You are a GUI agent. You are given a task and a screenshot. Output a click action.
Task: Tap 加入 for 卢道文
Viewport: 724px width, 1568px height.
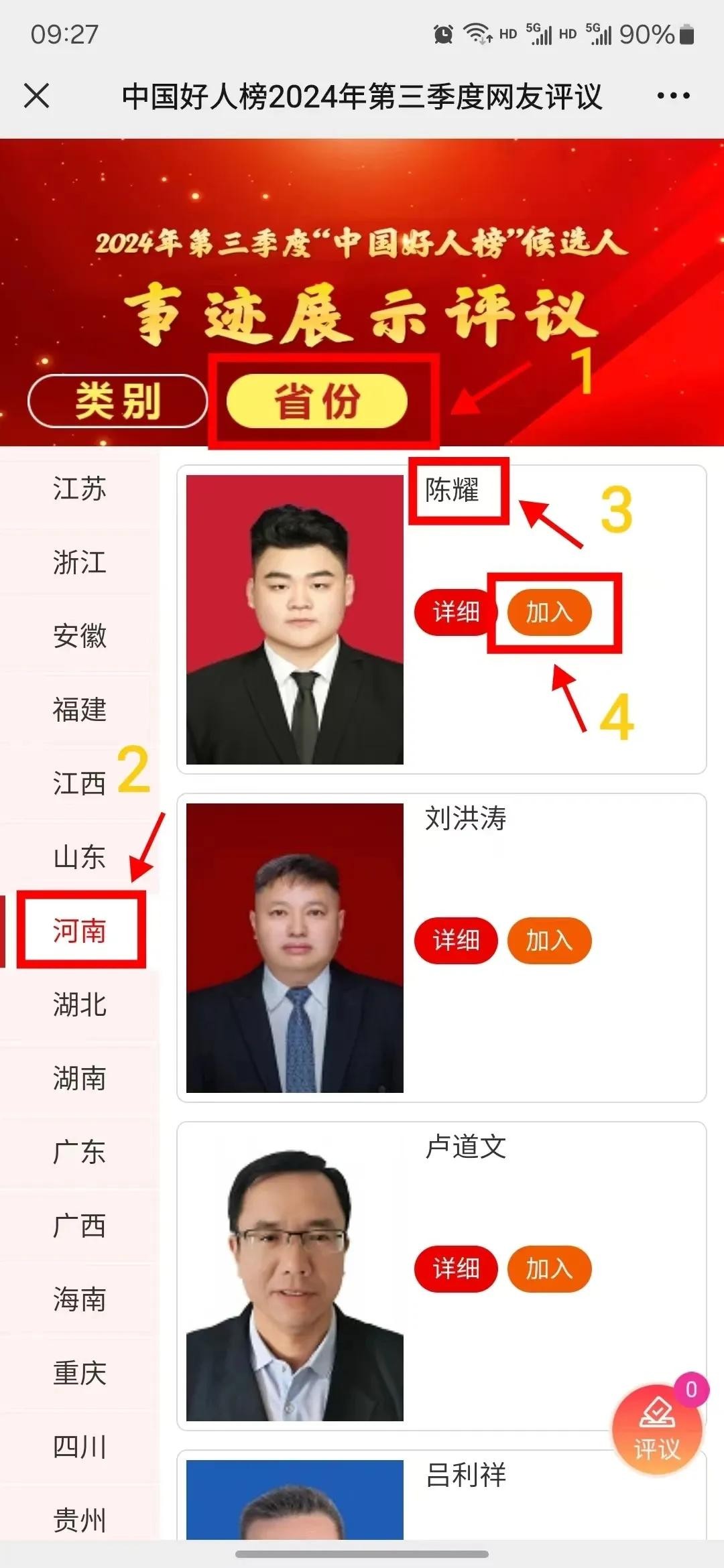(x=549, y=1268)
